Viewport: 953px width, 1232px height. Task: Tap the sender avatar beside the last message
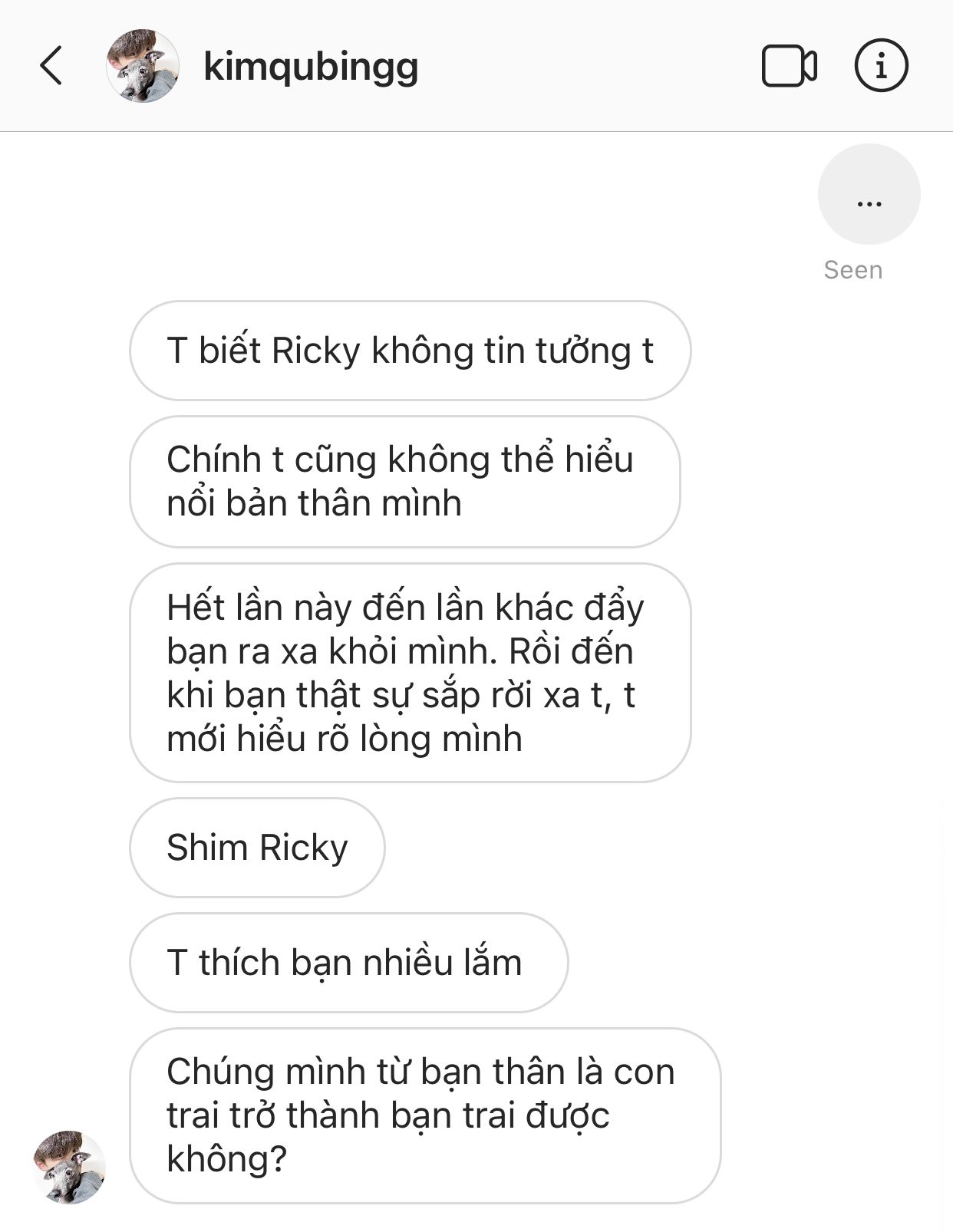click(69, 1166)
